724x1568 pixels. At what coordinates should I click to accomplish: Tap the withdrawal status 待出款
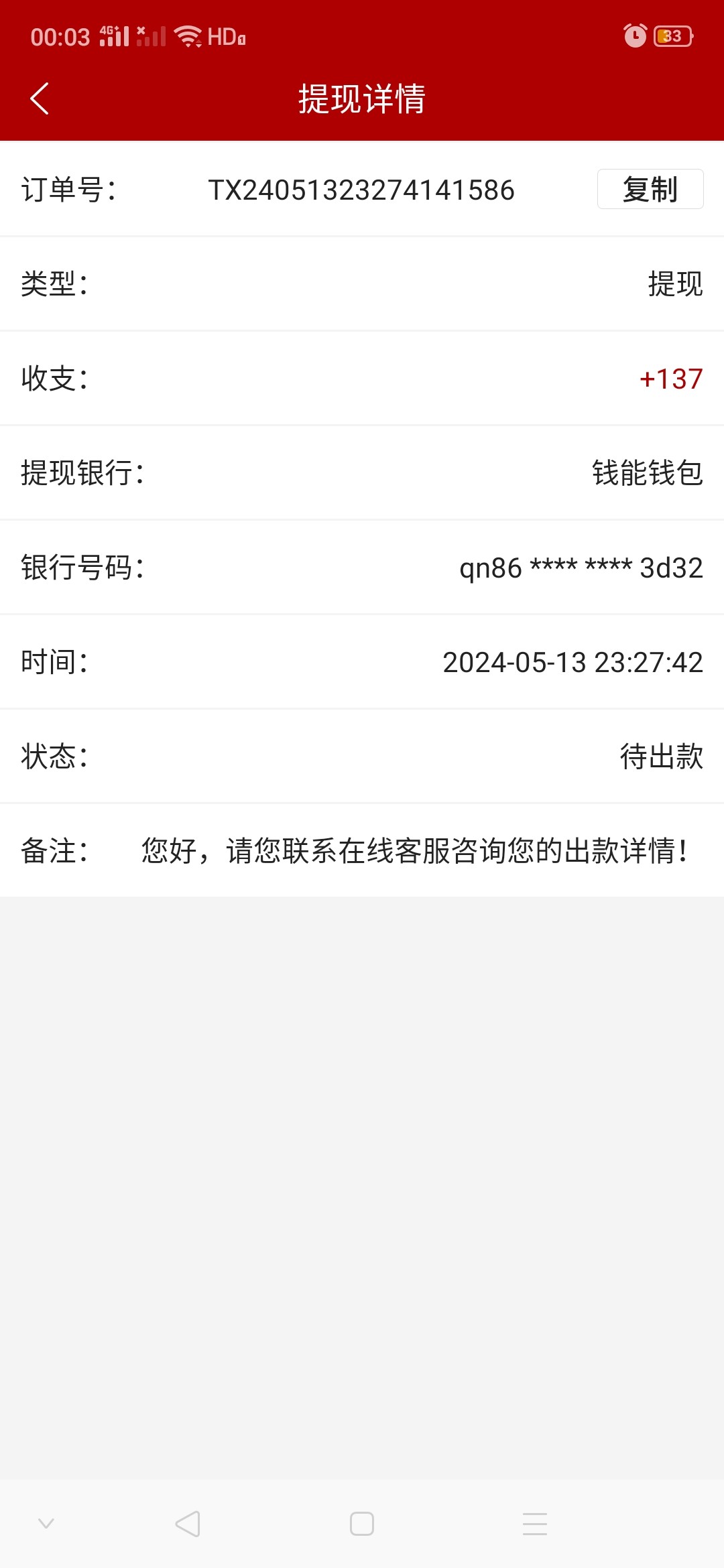click(660, 757)
